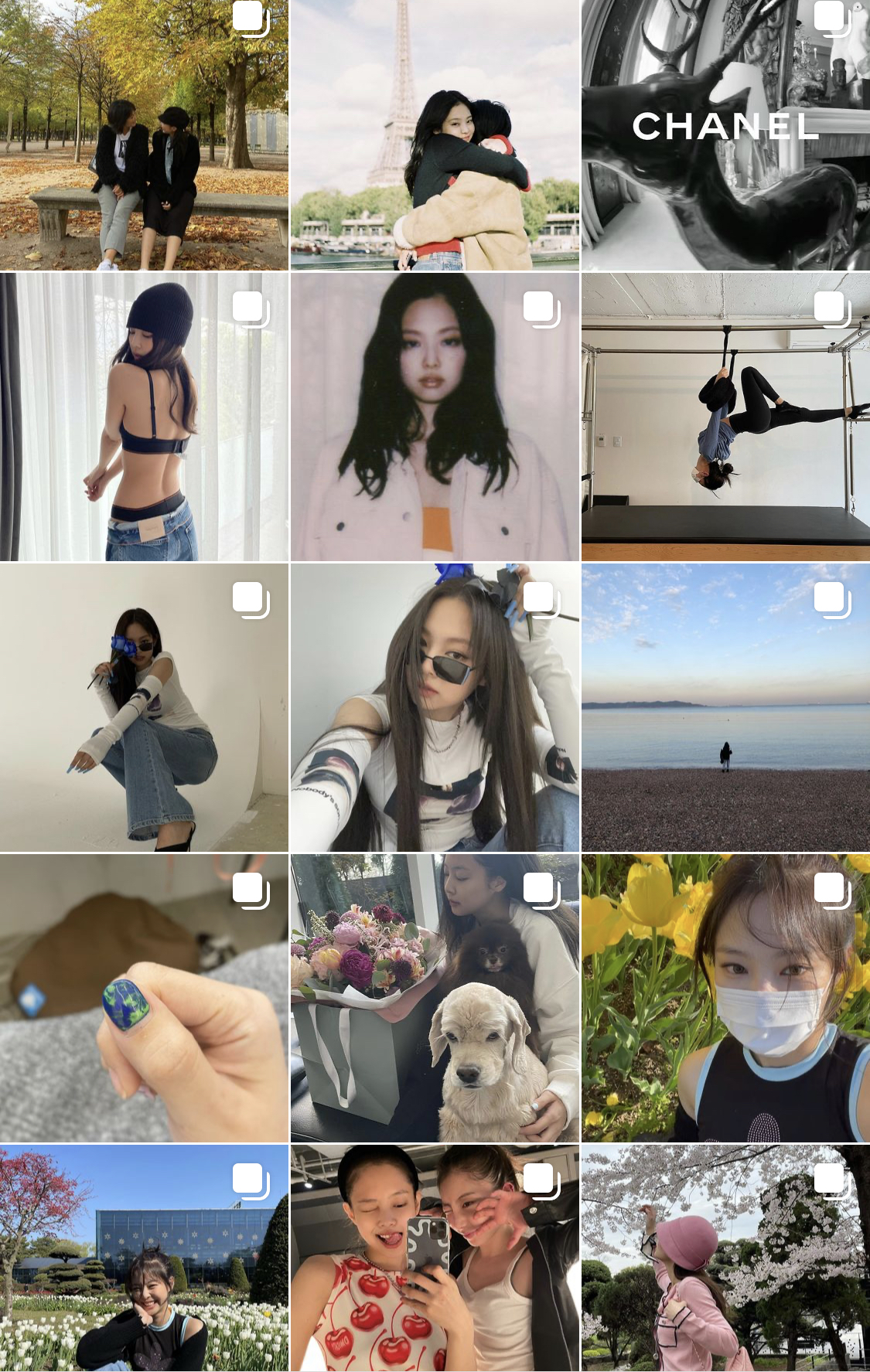Open the polaroid portrait post

point(435,417)
